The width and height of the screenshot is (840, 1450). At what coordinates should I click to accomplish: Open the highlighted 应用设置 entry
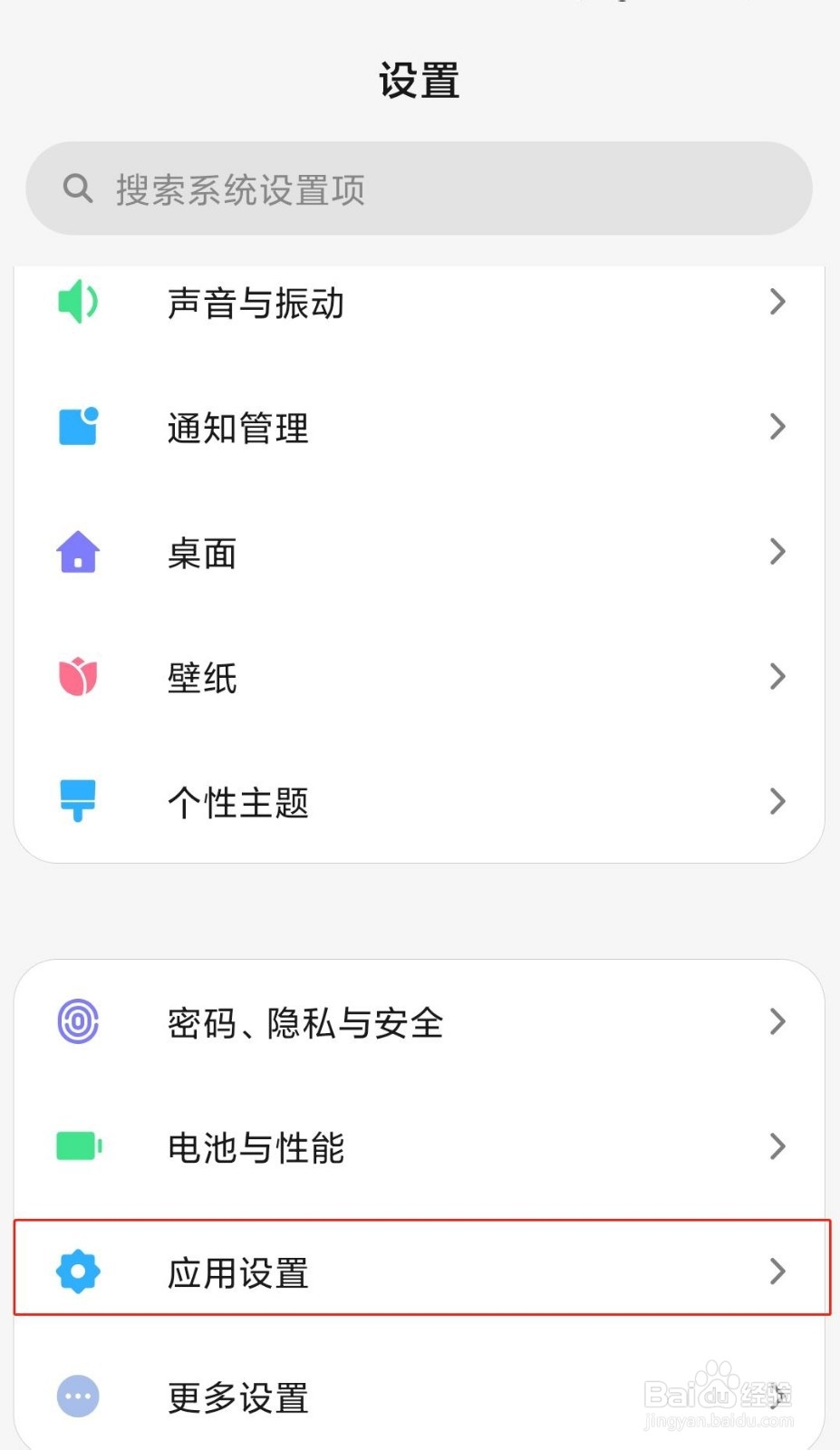pyautogui.click(x=420, y=1271)
